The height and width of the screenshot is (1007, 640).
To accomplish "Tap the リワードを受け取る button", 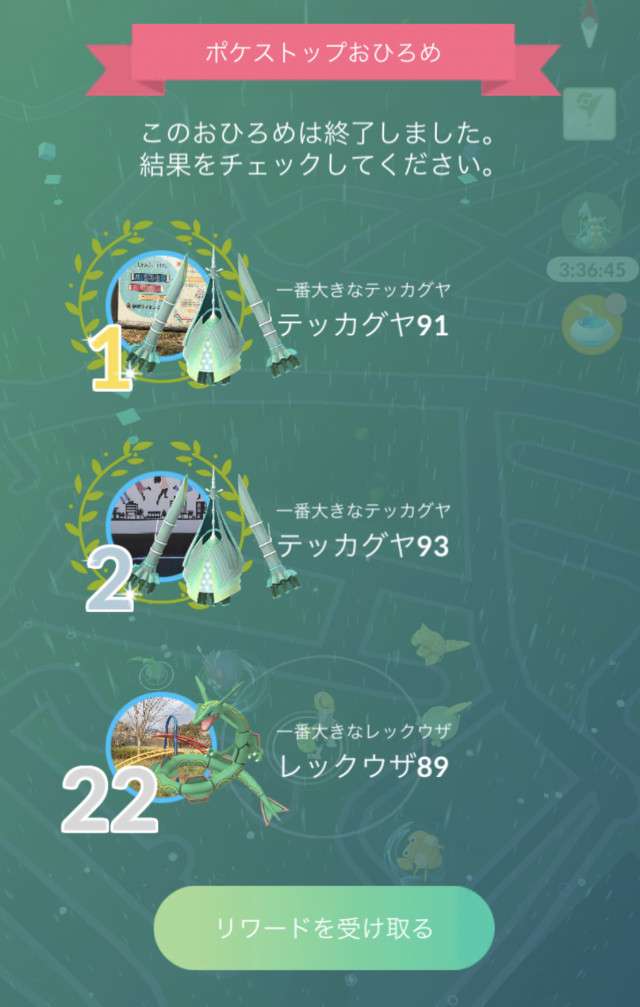I will (324, 927).
